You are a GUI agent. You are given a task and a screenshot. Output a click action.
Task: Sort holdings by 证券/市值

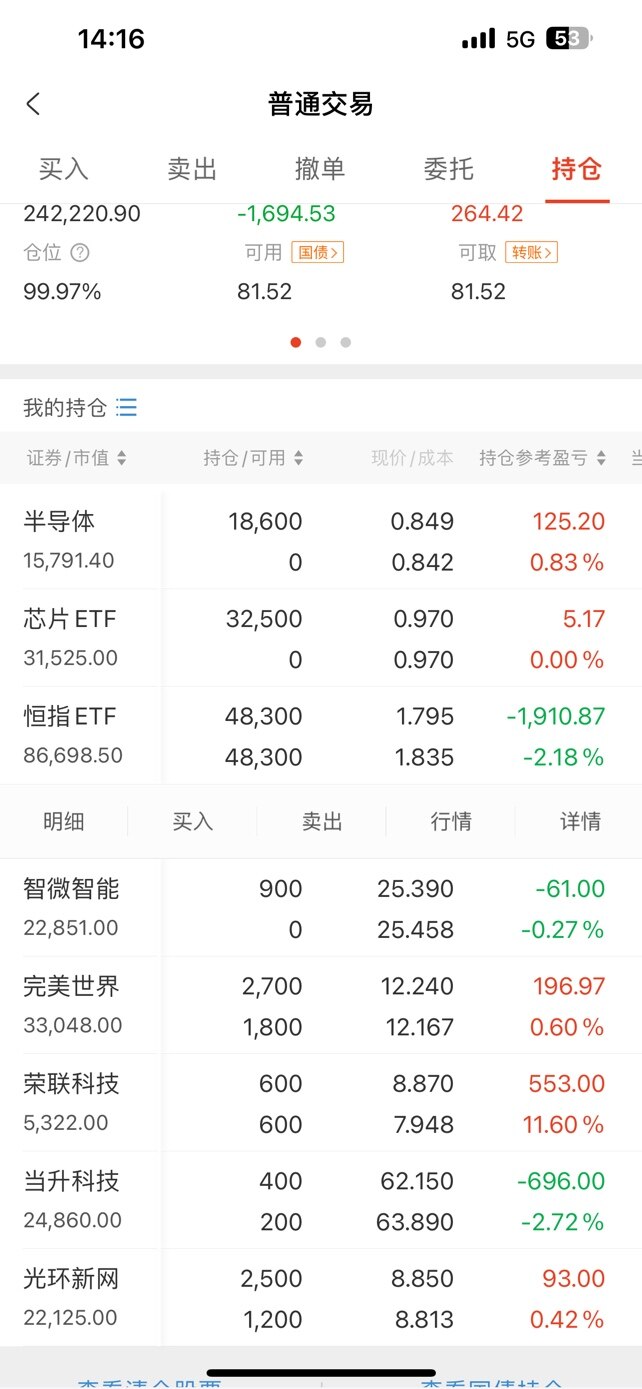(76, 458)
